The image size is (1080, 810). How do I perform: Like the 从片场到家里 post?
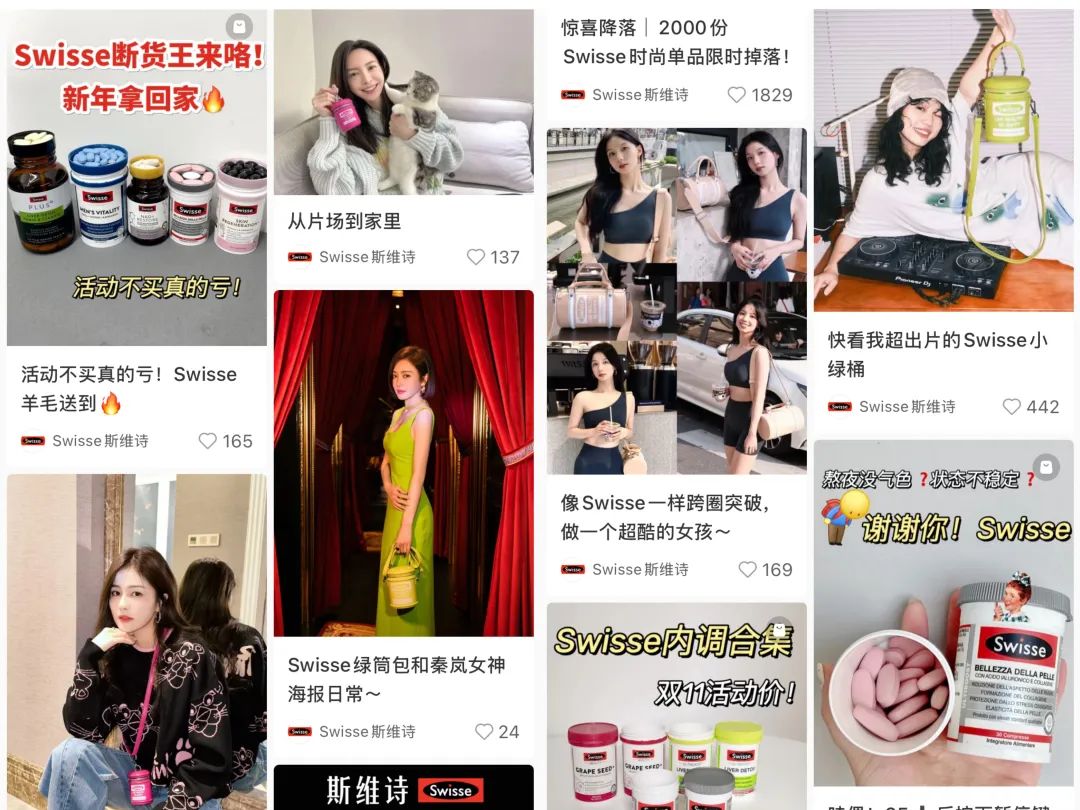tap(477, 257)
